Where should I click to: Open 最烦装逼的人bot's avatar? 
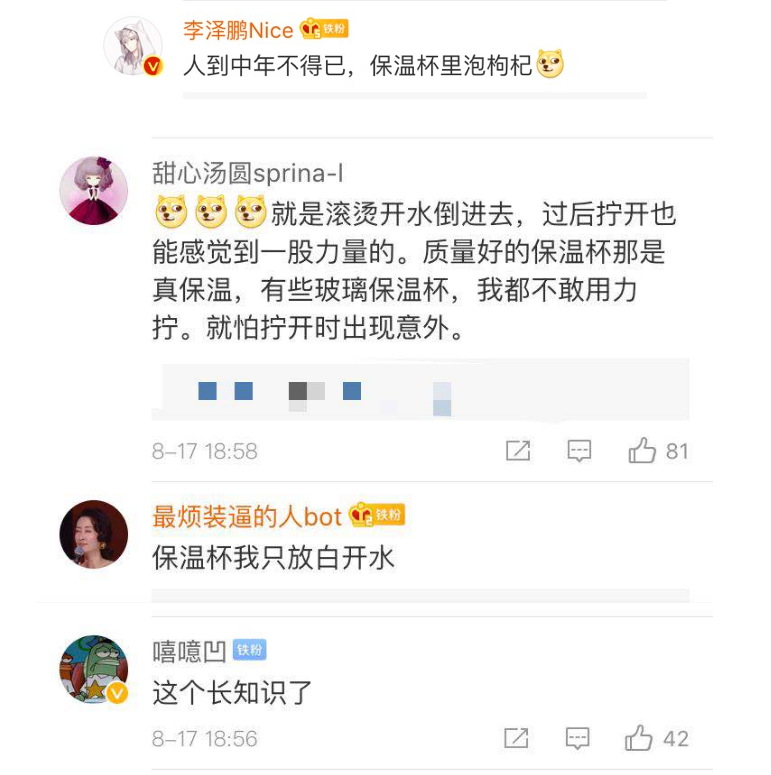point(94,534)
